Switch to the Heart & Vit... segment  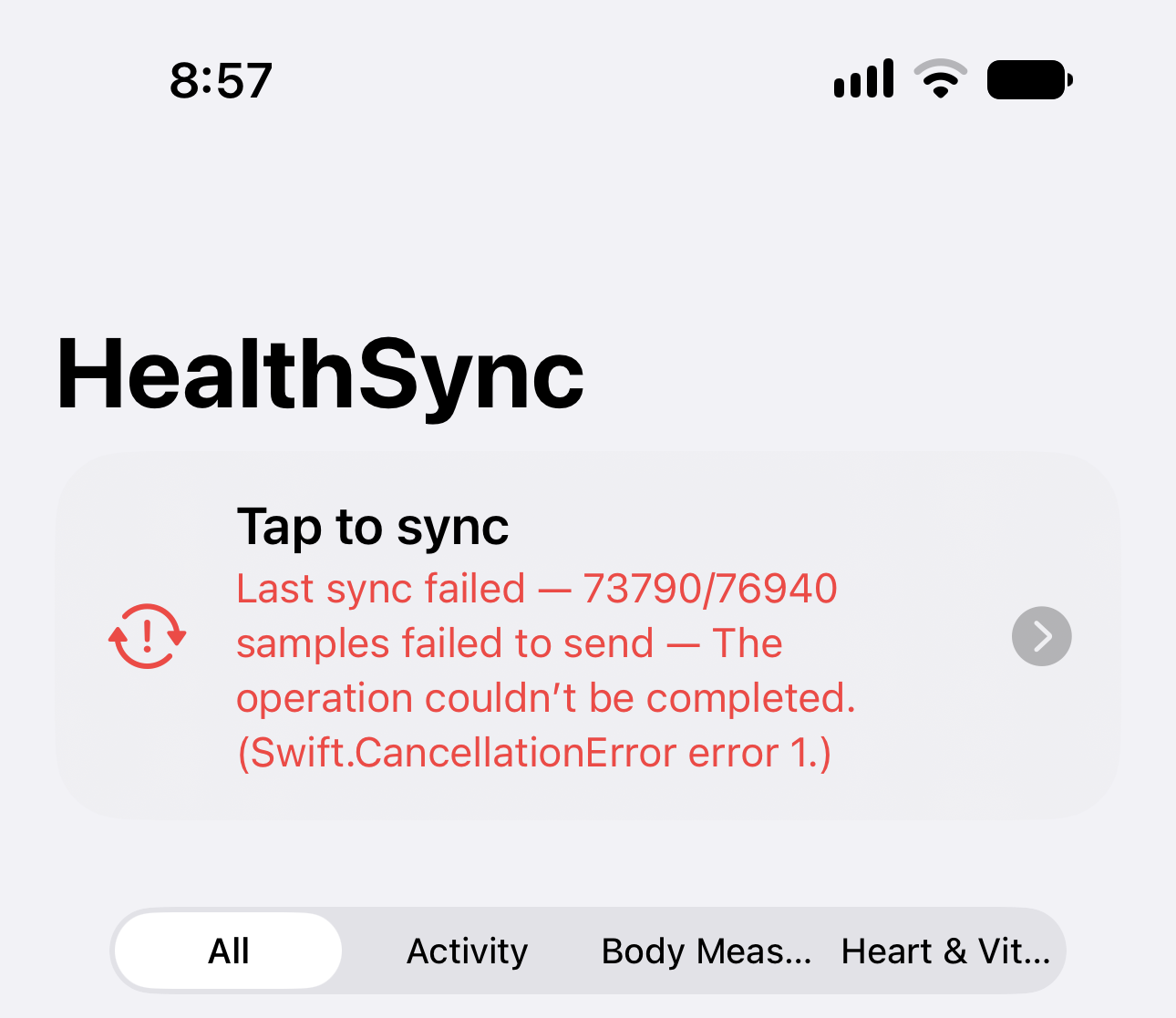coord(945,951)
